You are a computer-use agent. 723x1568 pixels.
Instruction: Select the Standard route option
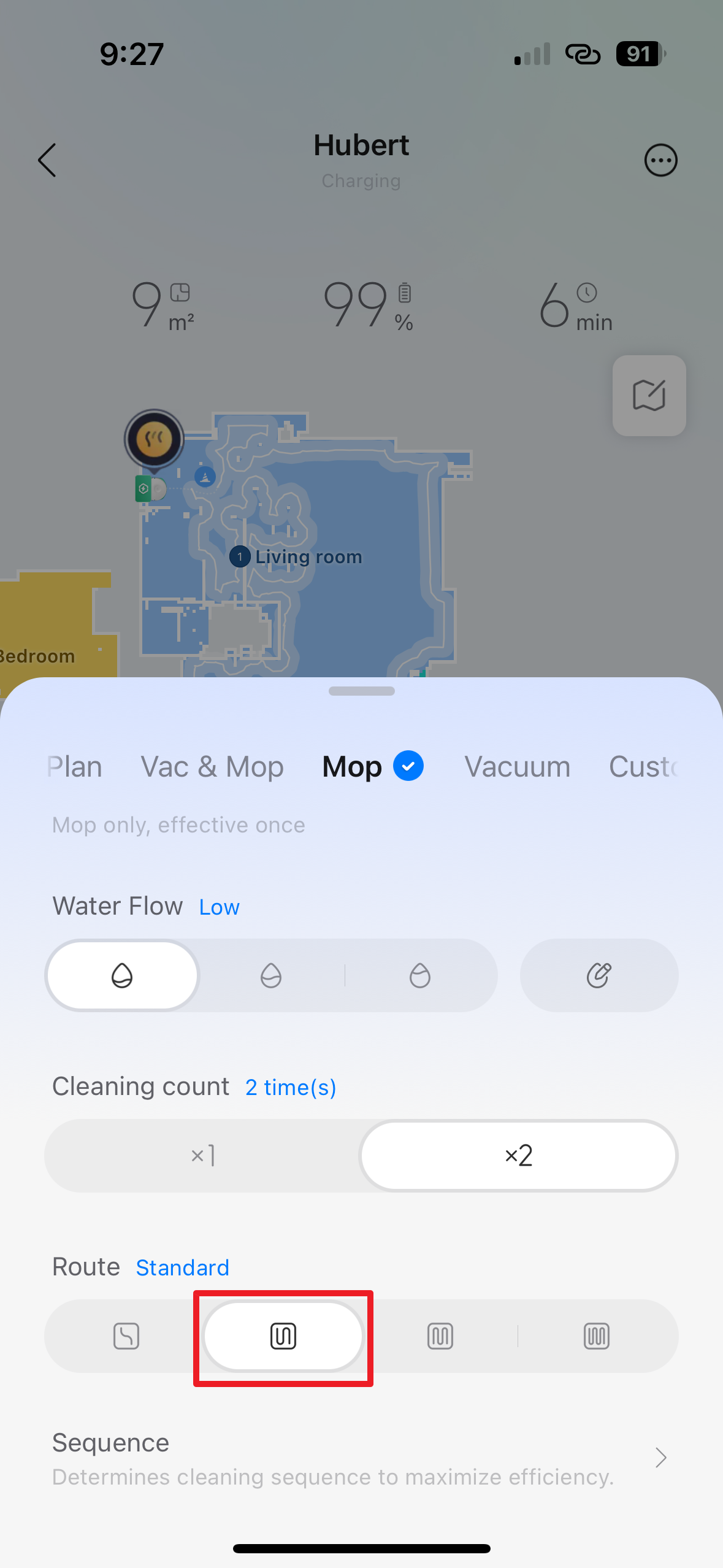pyautogui.click(x=283, y=1336)
